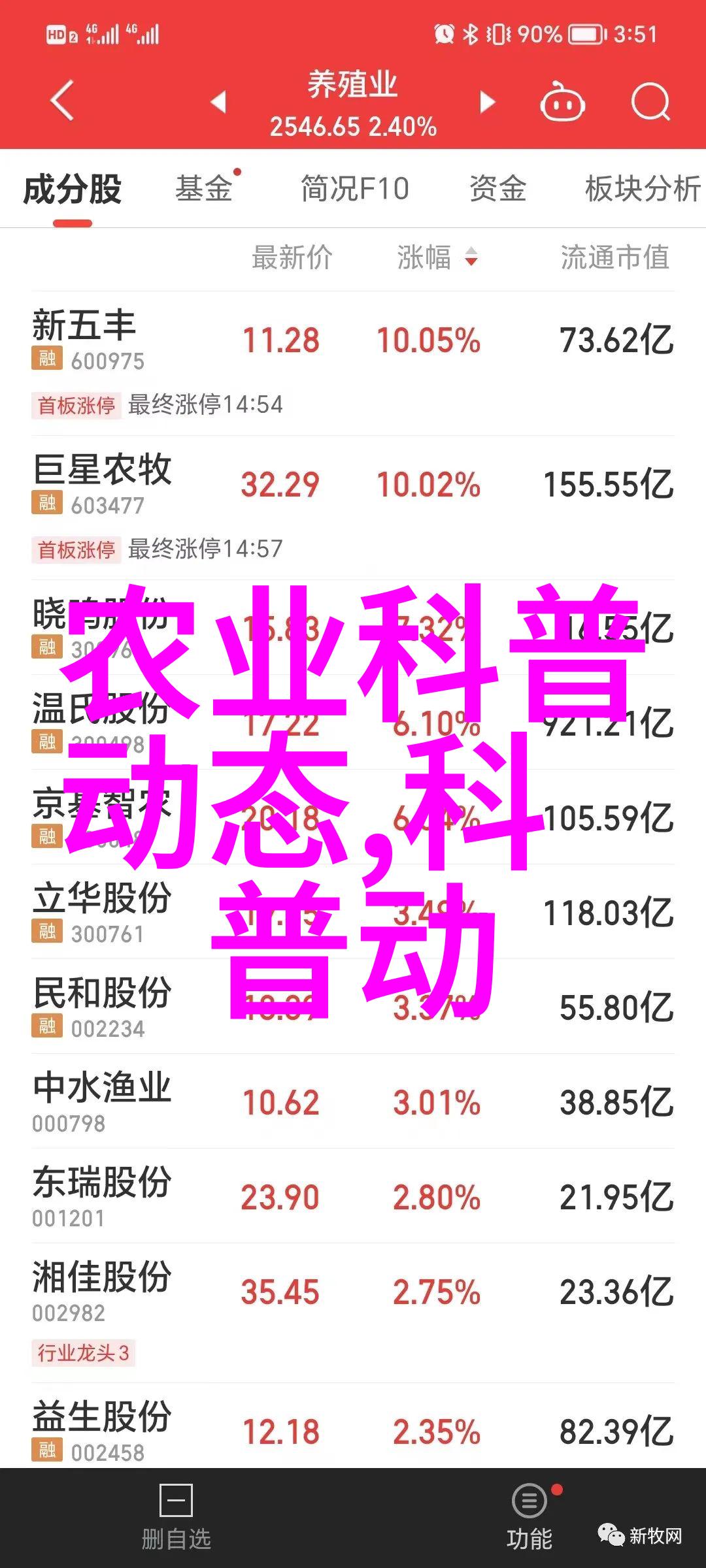Screen dimensions: 706x1568
Task: Open the robot assistant icon
Action: (x=562, y=102)
